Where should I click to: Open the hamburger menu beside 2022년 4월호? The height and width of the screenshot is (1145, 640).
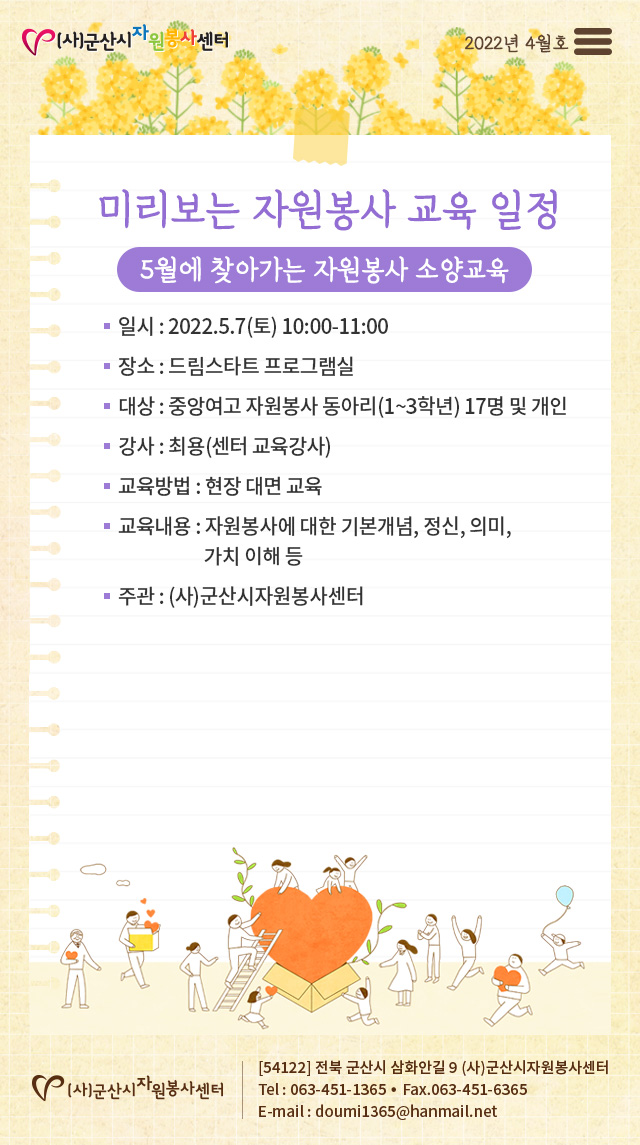click(x=592, y=41)
